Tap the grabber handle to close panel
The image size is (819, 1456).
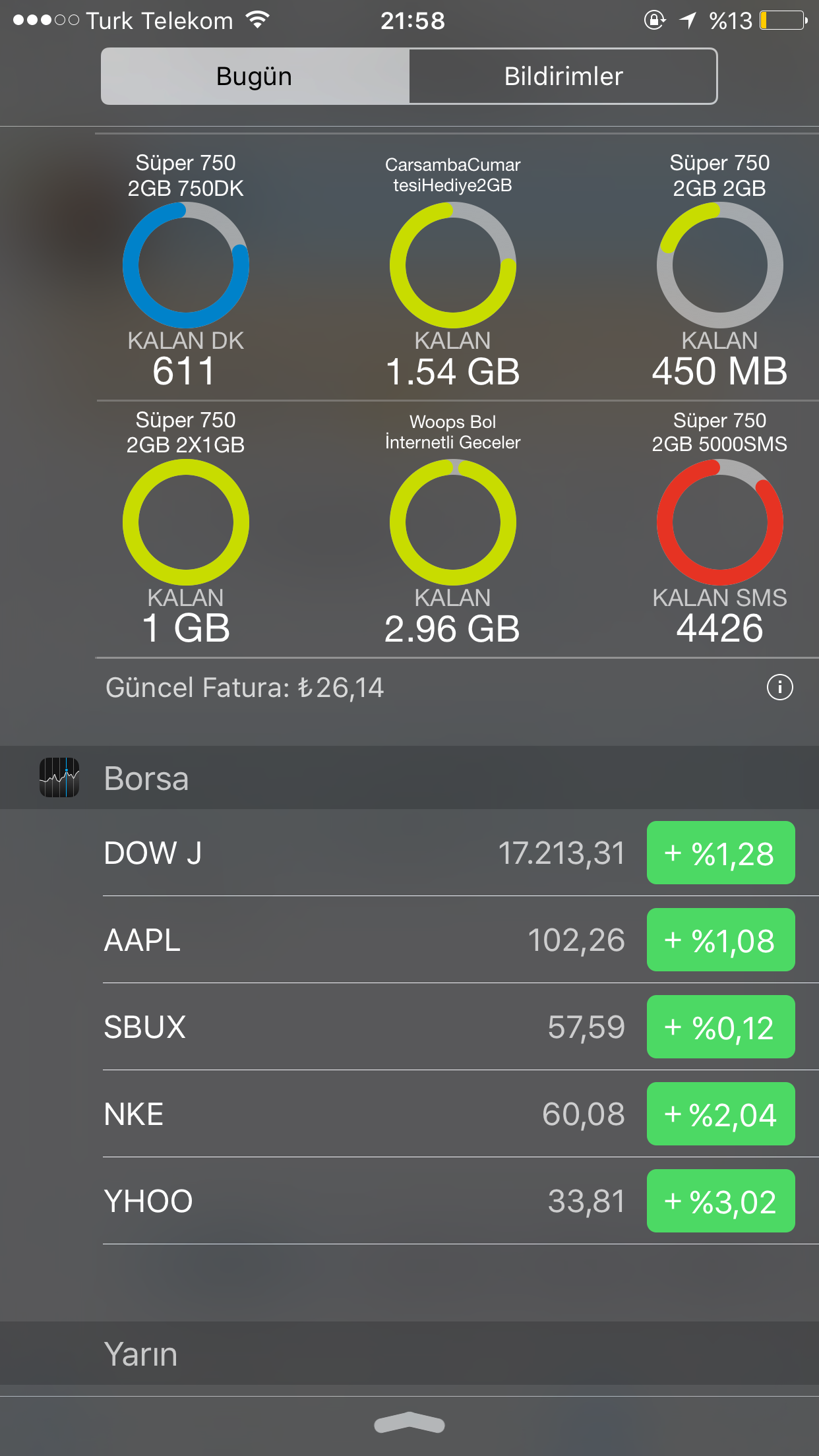(x=409, y=1423)
